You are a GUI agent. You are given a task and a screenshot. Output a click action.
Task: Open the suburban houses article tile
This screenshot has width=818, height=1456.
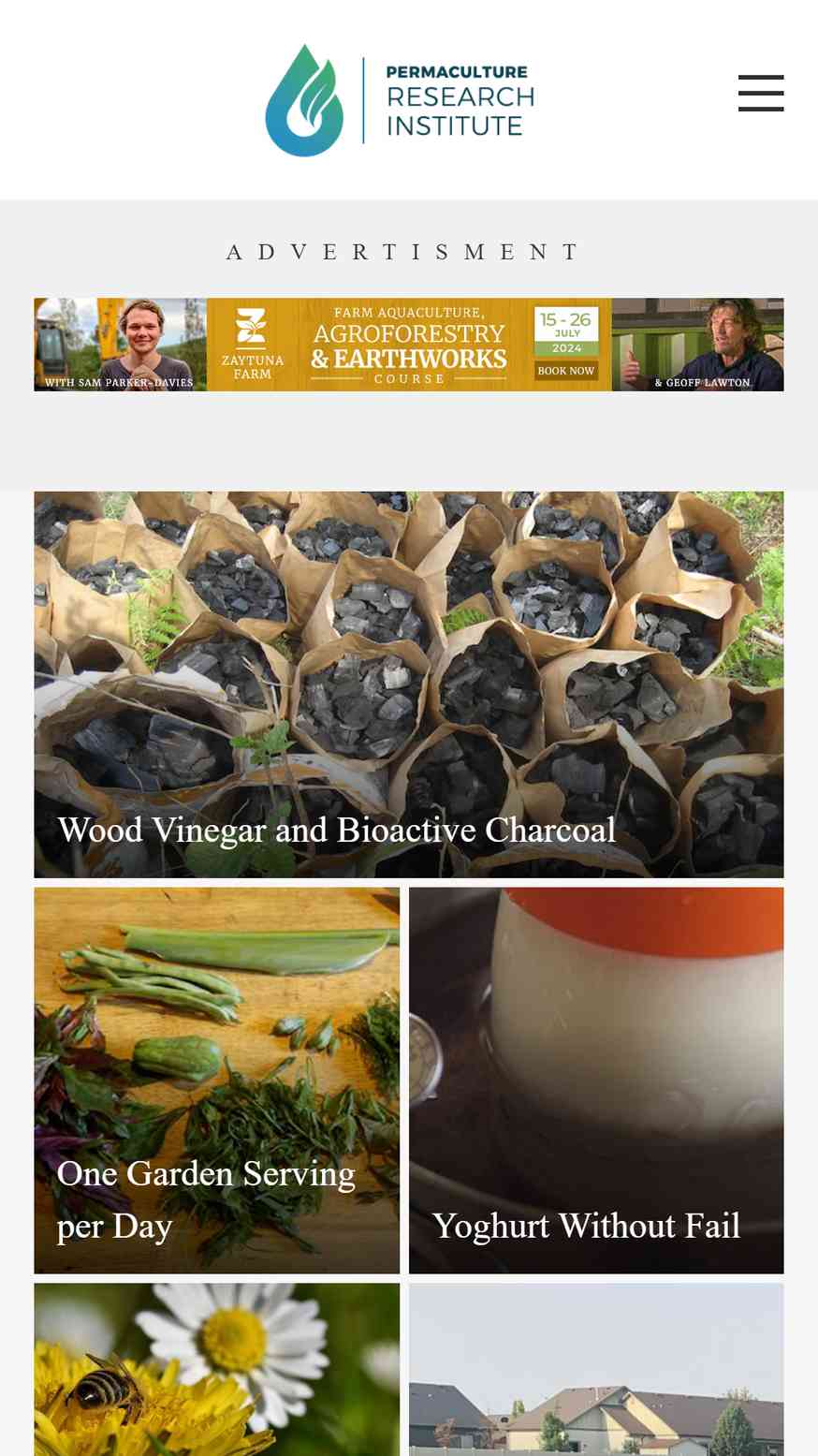(596, 1369)
